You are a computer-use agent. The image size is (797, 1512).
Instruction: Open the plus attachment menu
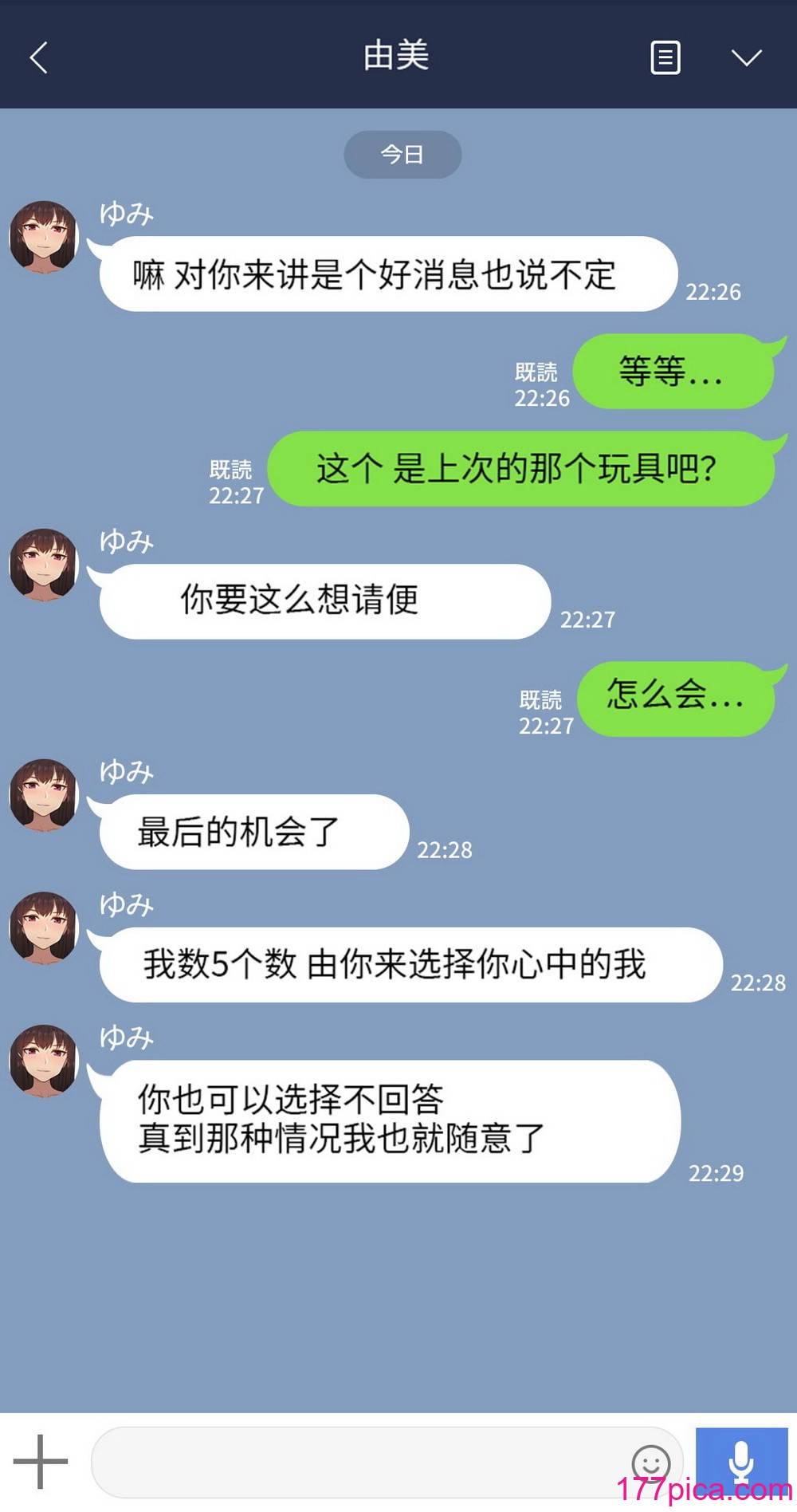click(41, 1461)
